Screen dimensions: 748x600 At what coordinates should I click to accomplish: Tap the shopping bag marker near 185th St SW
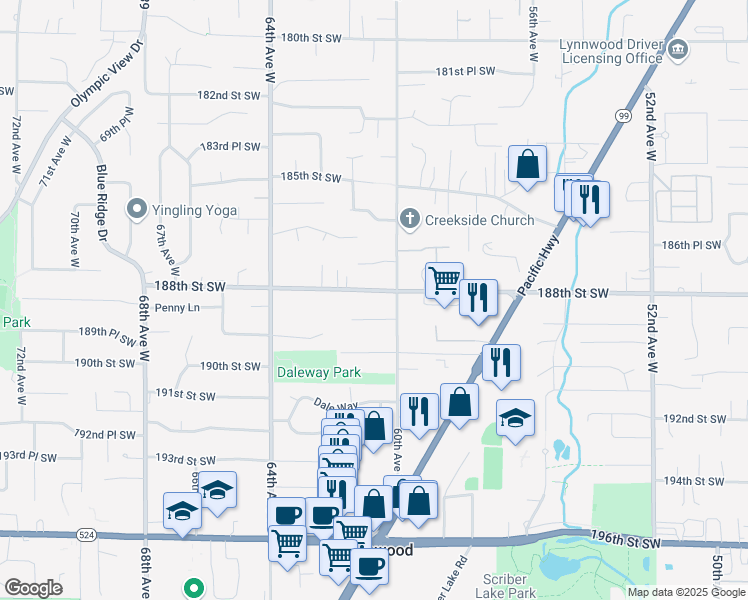(x=527, y=164)
